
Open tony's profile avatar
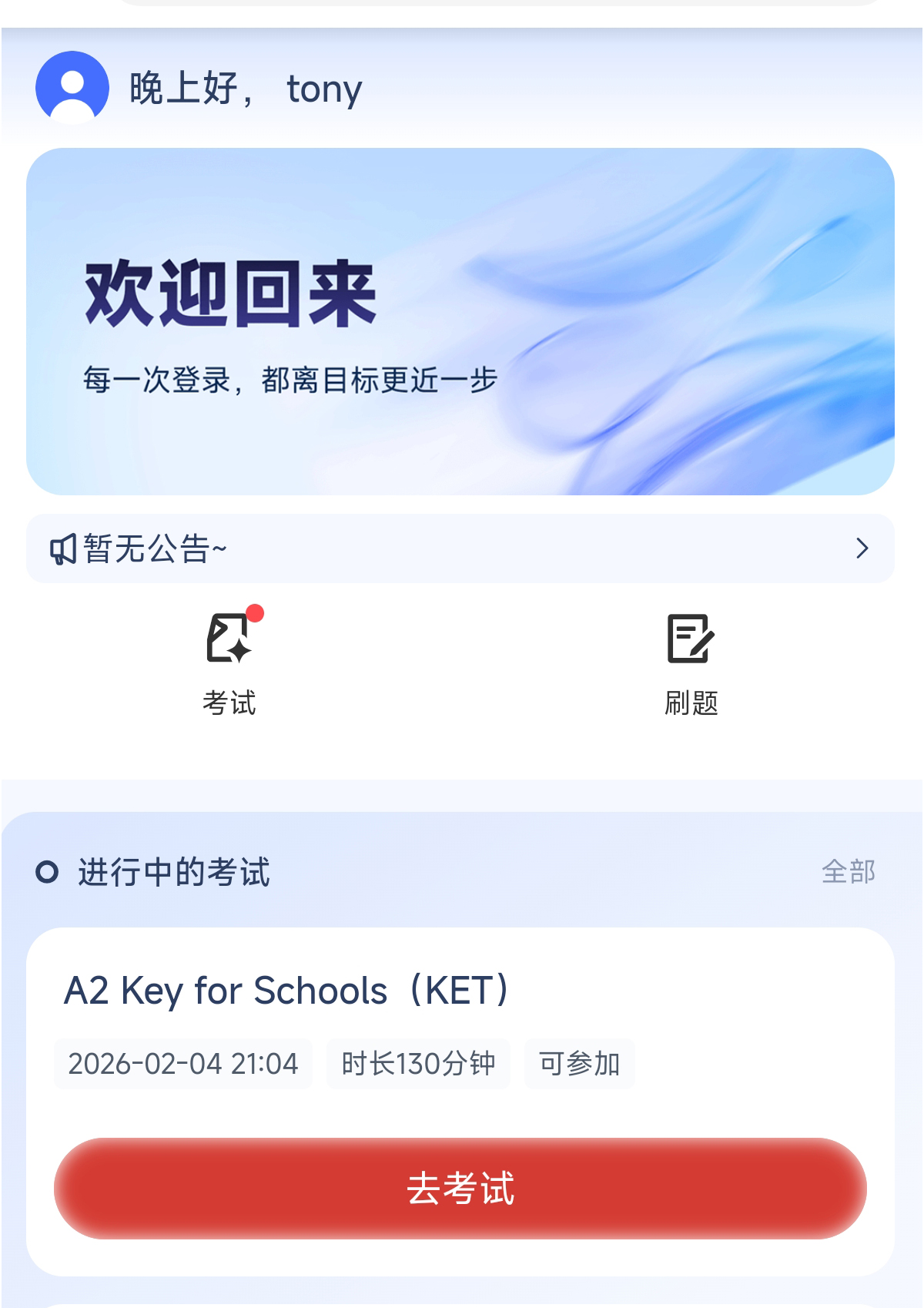click(72, 88)
